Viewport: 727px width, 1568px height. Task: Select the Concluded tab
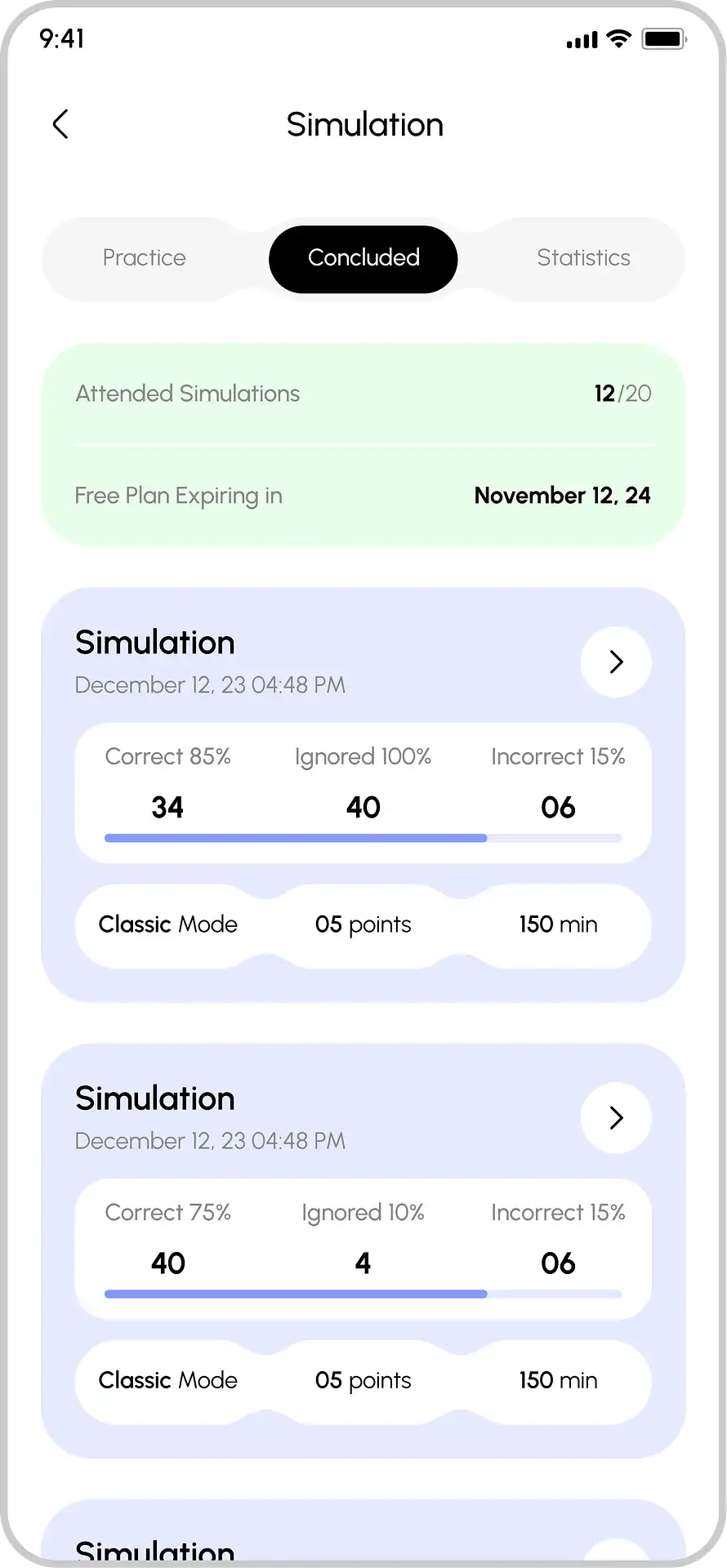[x=363, y=259]
